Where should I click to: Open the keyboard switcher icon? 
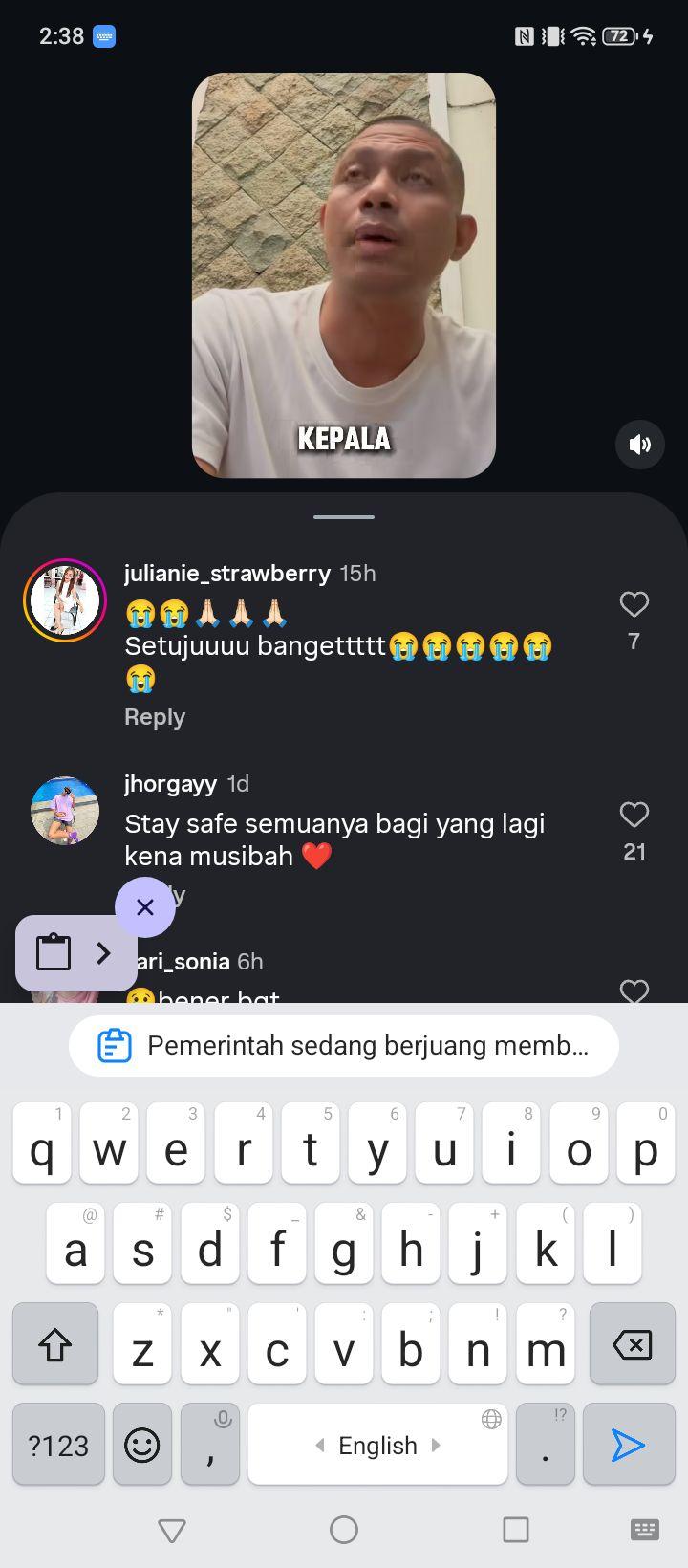(645, 1530)
